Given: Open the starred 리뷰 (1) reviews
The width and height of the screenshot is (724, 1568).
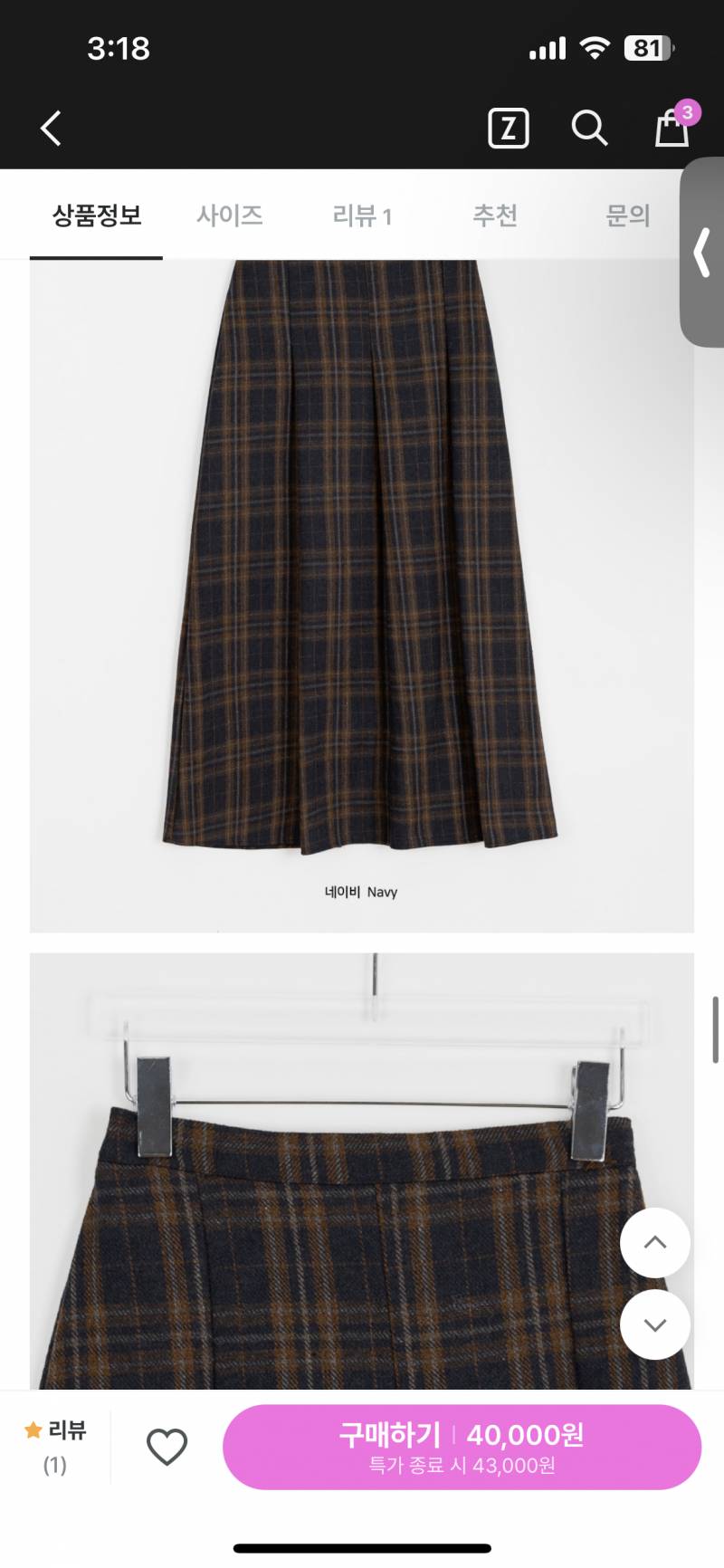Looking at the screenshot, I should [x=55, y=1446].
